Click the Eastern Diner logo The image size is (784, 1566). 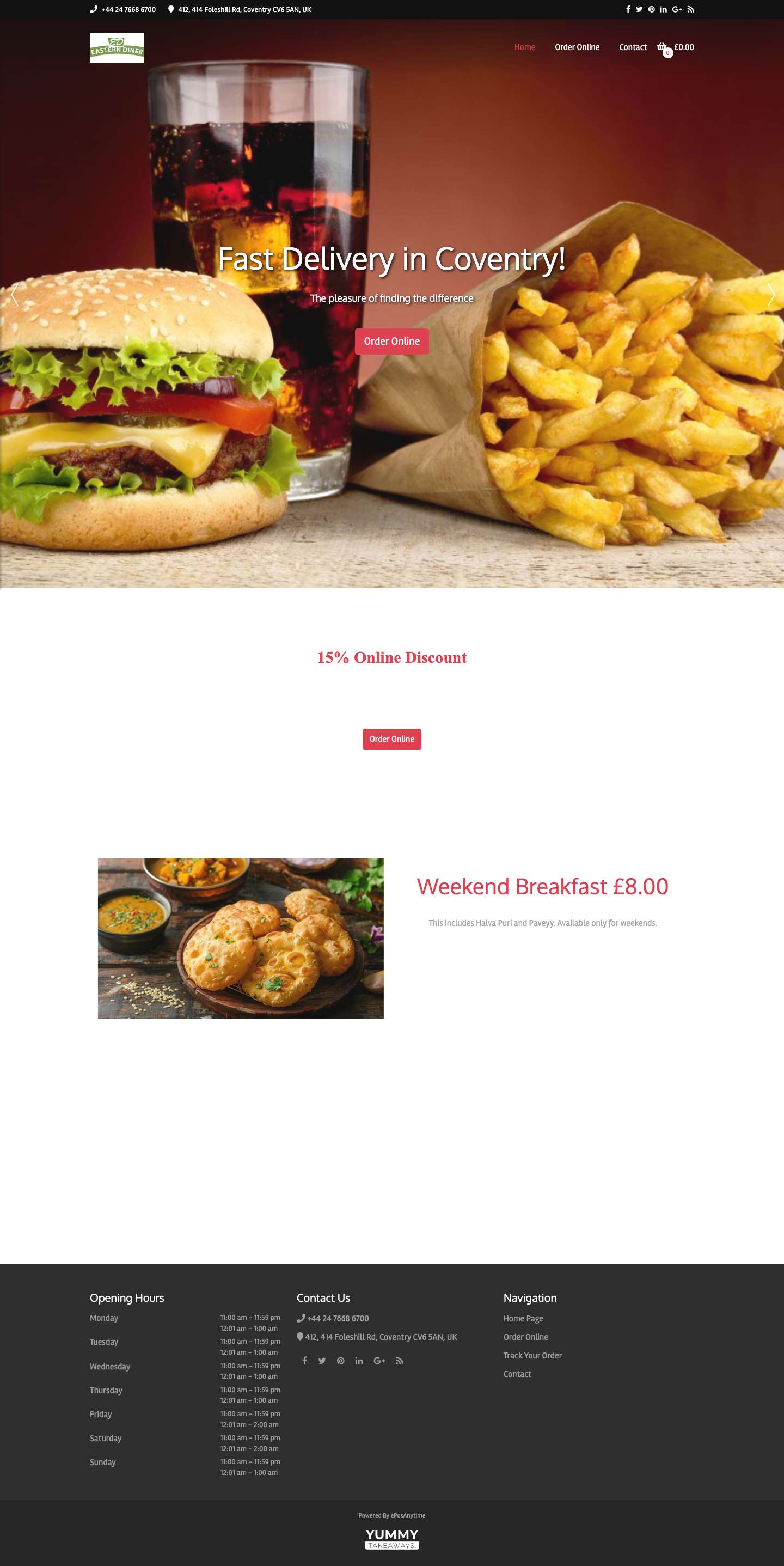click(117, 47)
